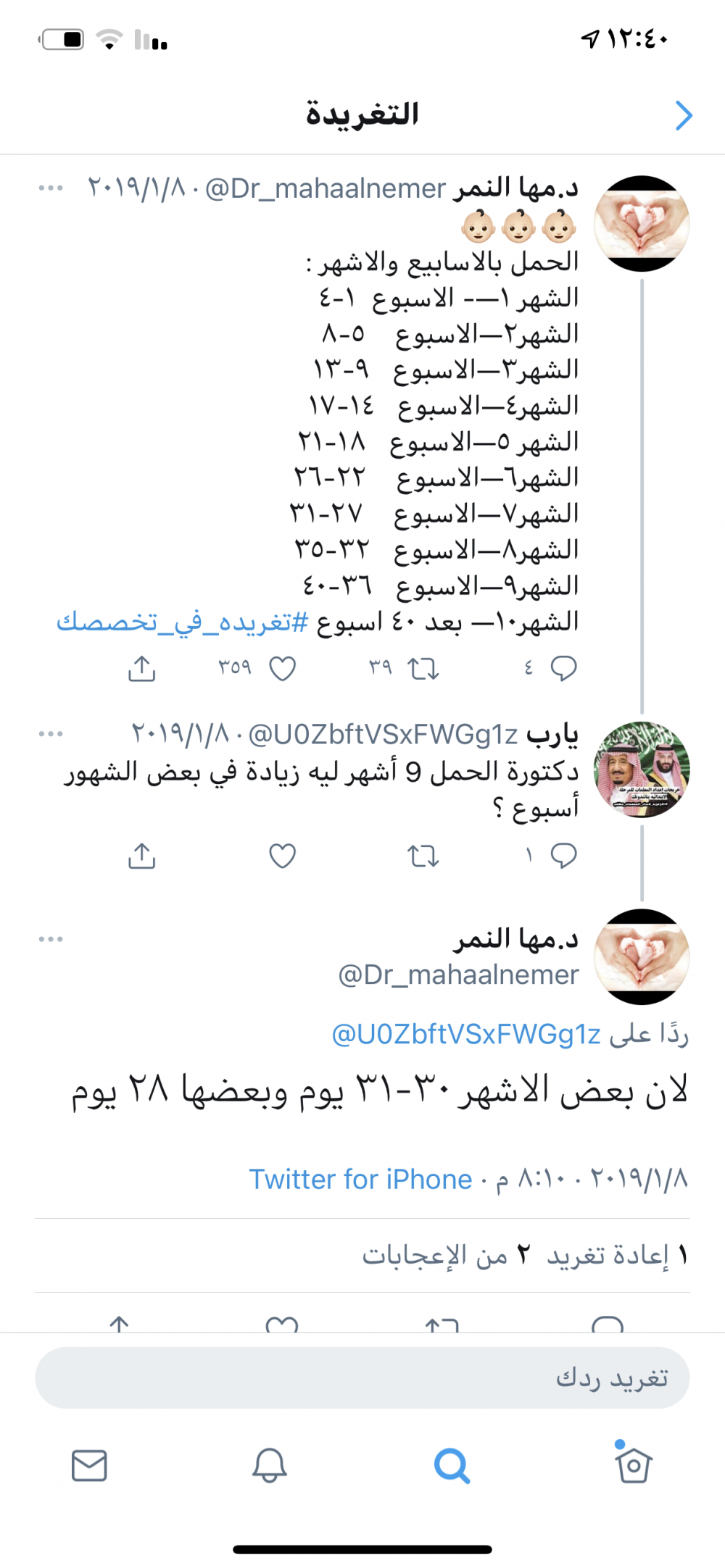Reply to the pregnancy weeks tweet by د.مها النمر

563,668
